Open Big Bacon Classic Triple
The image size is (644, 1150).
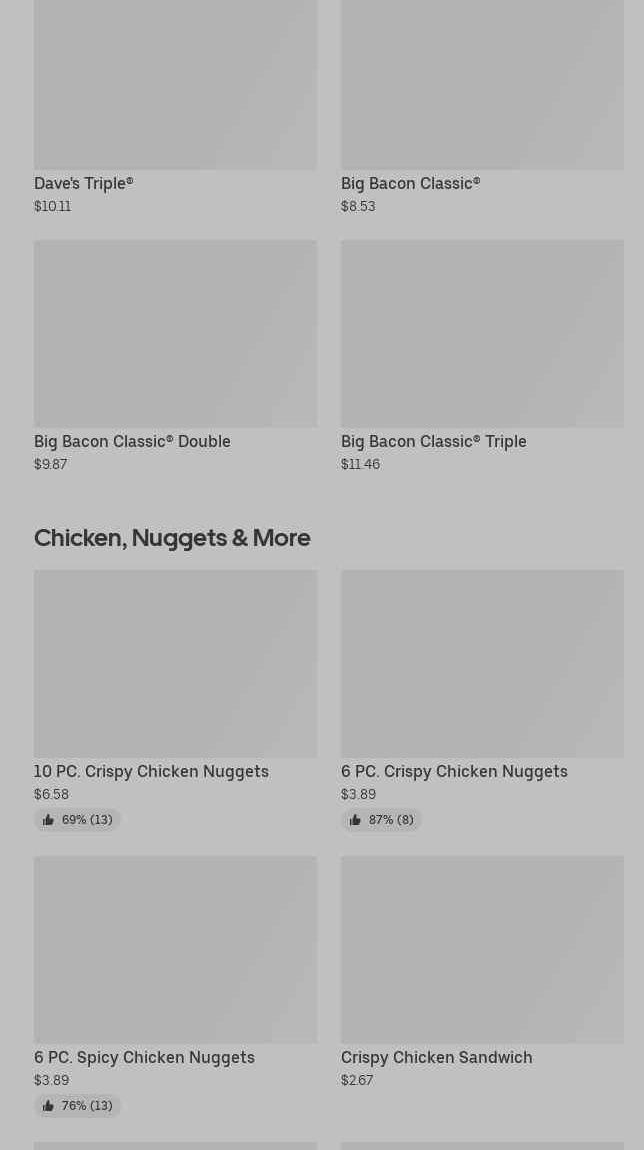click(x=482, y=356)
